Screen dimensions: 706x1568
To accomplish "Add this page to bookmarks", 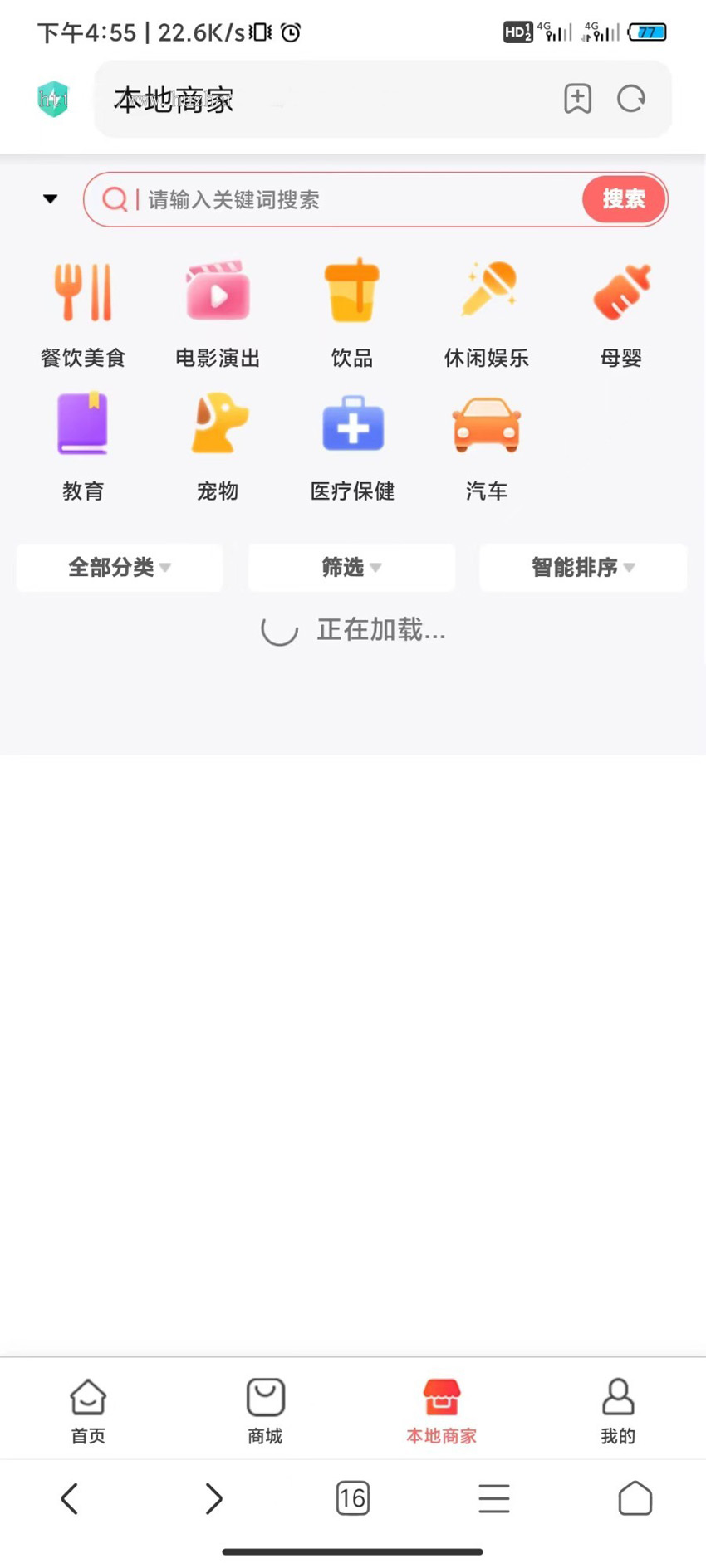I will click(577, 99).
